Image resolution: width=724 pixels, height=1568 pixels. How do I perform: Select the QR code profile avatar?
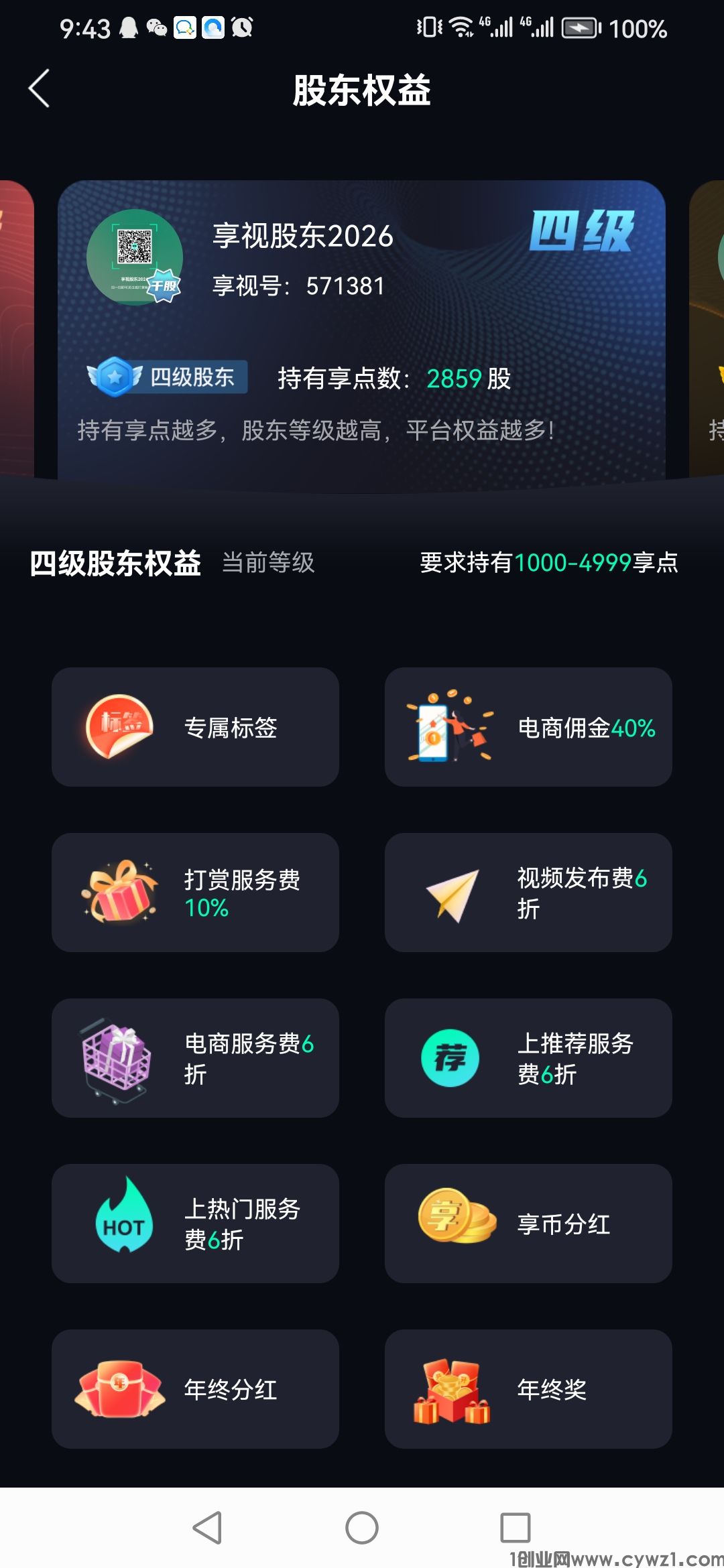[134, 258]
